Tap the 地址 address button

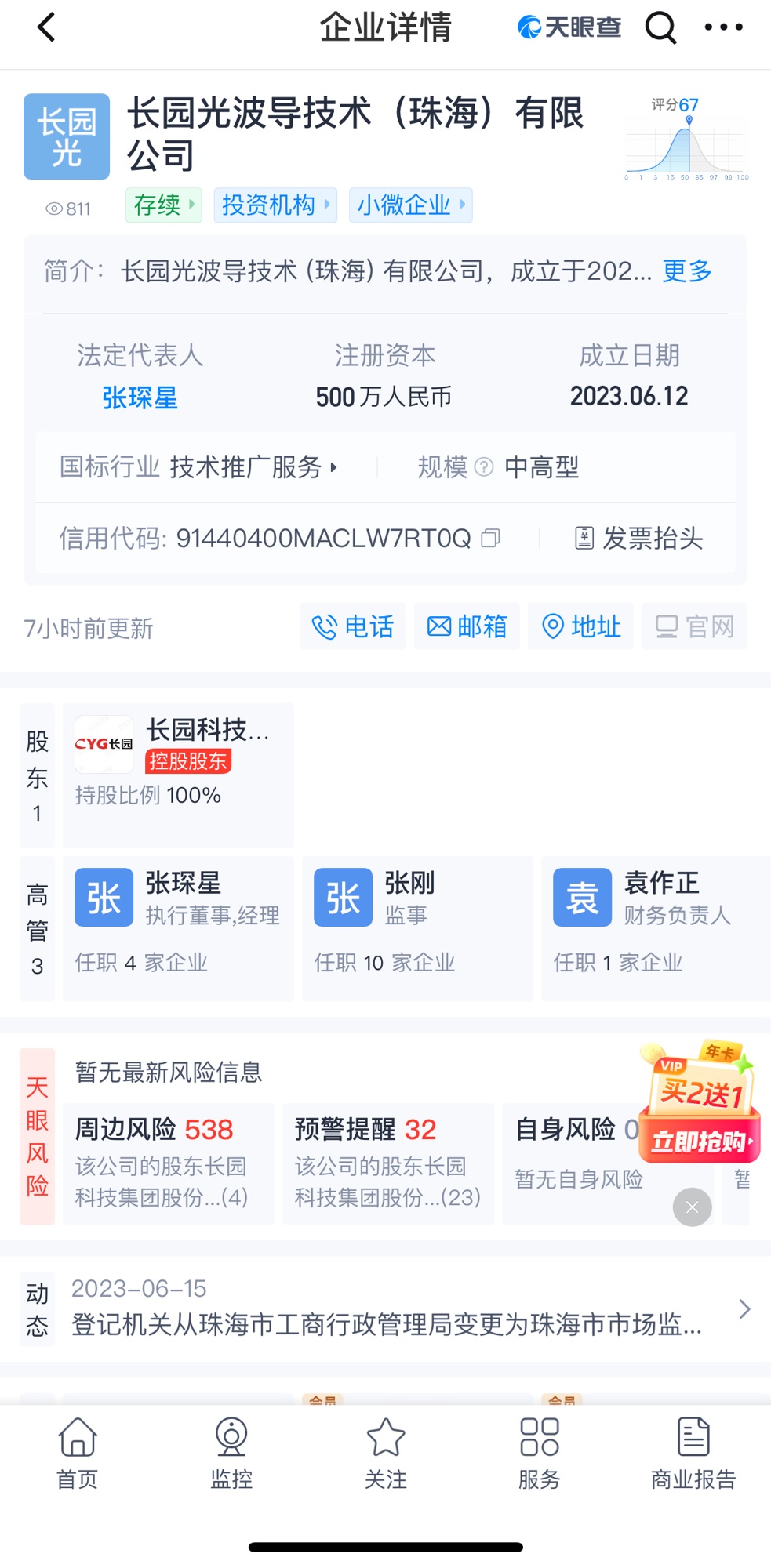pyautogui.click(x=580, y=626)
